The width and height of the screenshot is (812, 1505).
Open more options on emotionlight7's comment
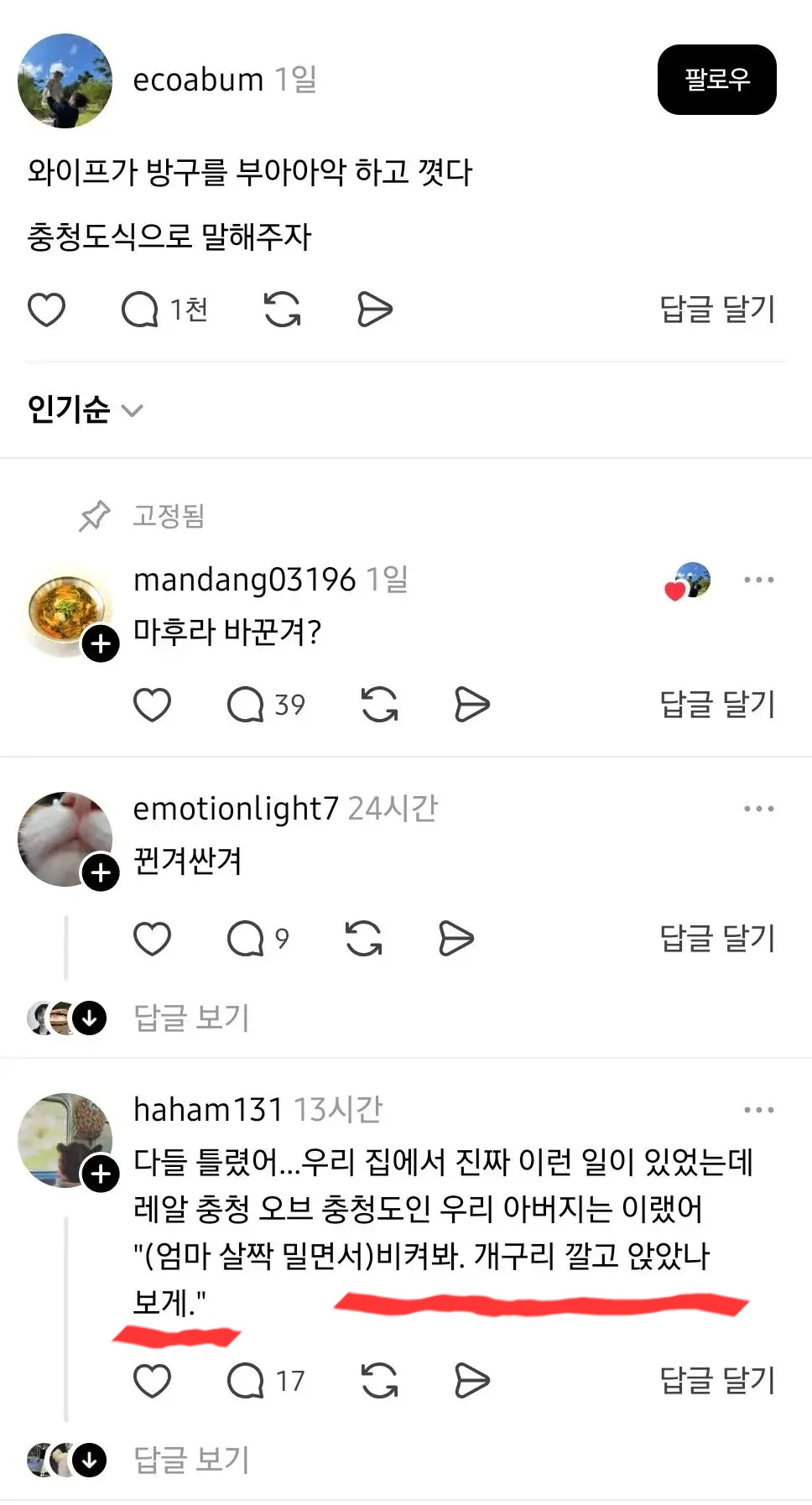pyautogui.click(x=758, y=809)
